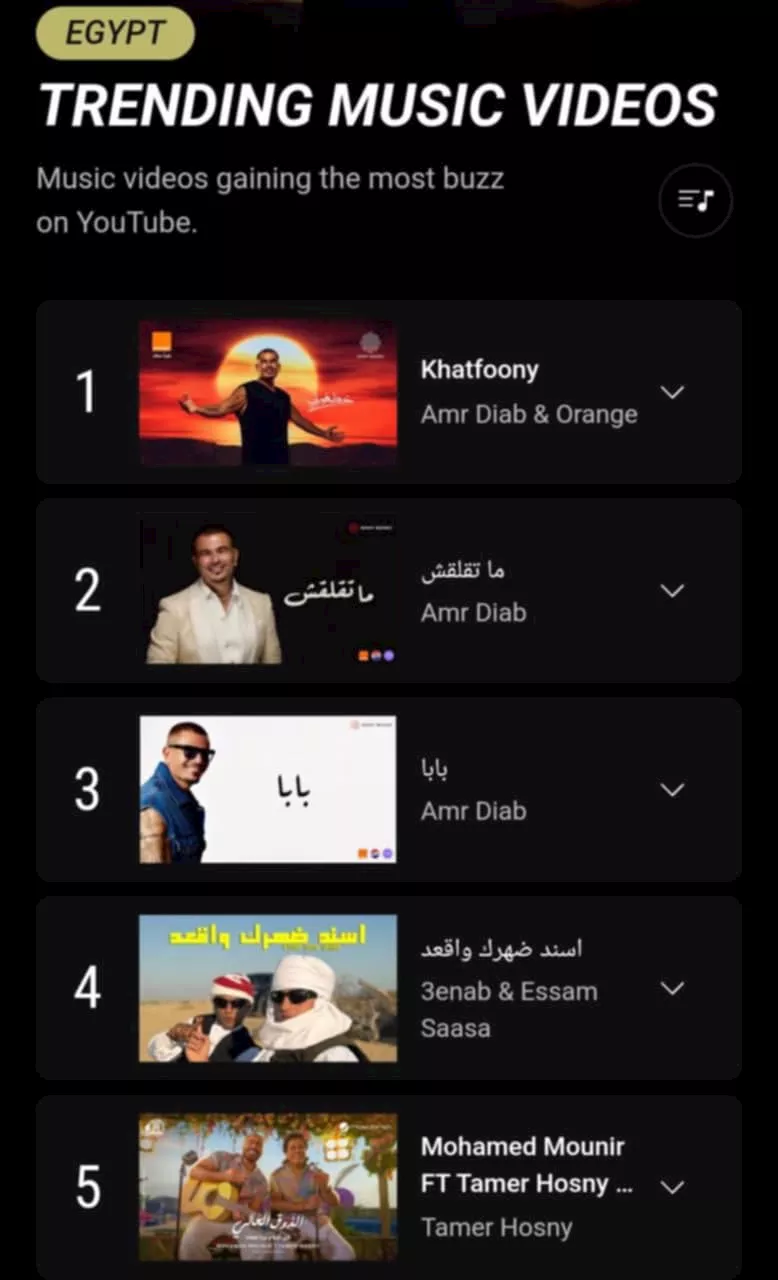Click the desert thumbnail for اسند ضهرك واقعد
This screenshot has width=778, height=1280.
point(266,988)
